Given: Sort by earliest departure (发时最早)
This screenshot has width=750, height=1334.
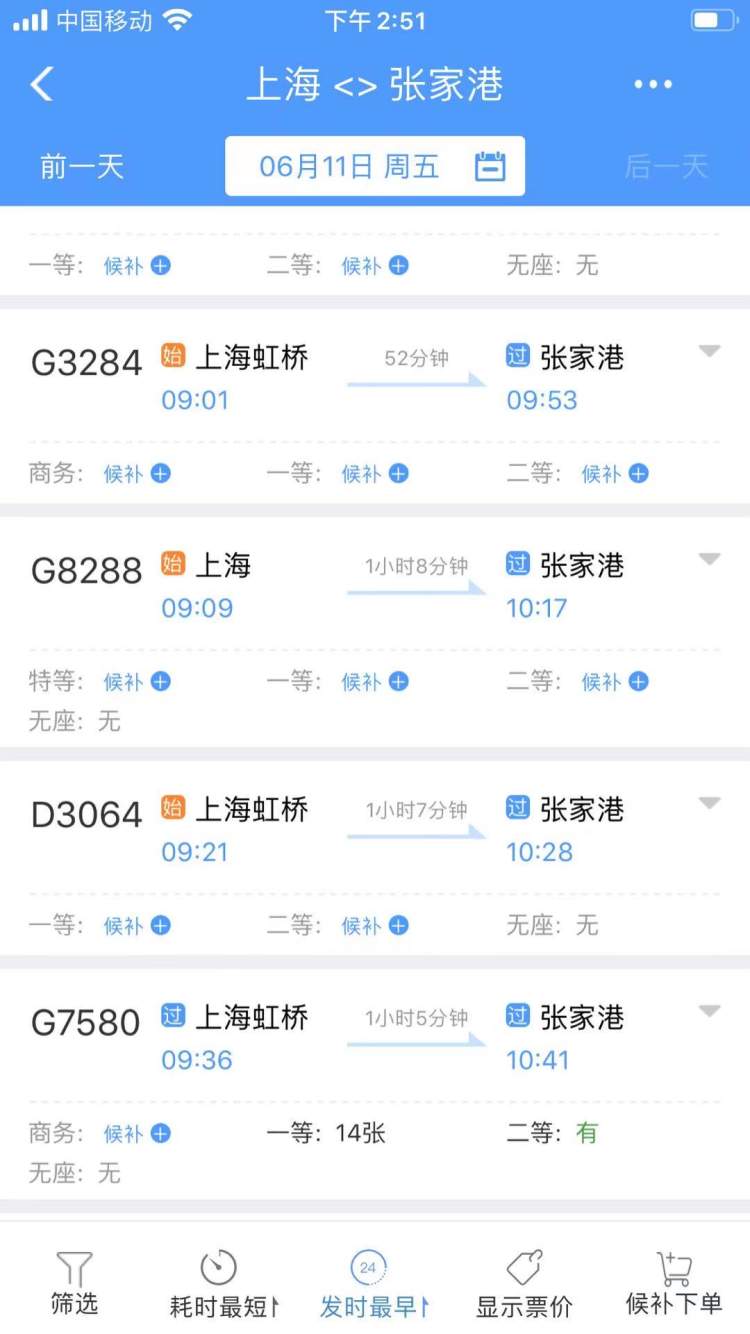Looking at the screenshot, I should click(x=374, y=1283).
